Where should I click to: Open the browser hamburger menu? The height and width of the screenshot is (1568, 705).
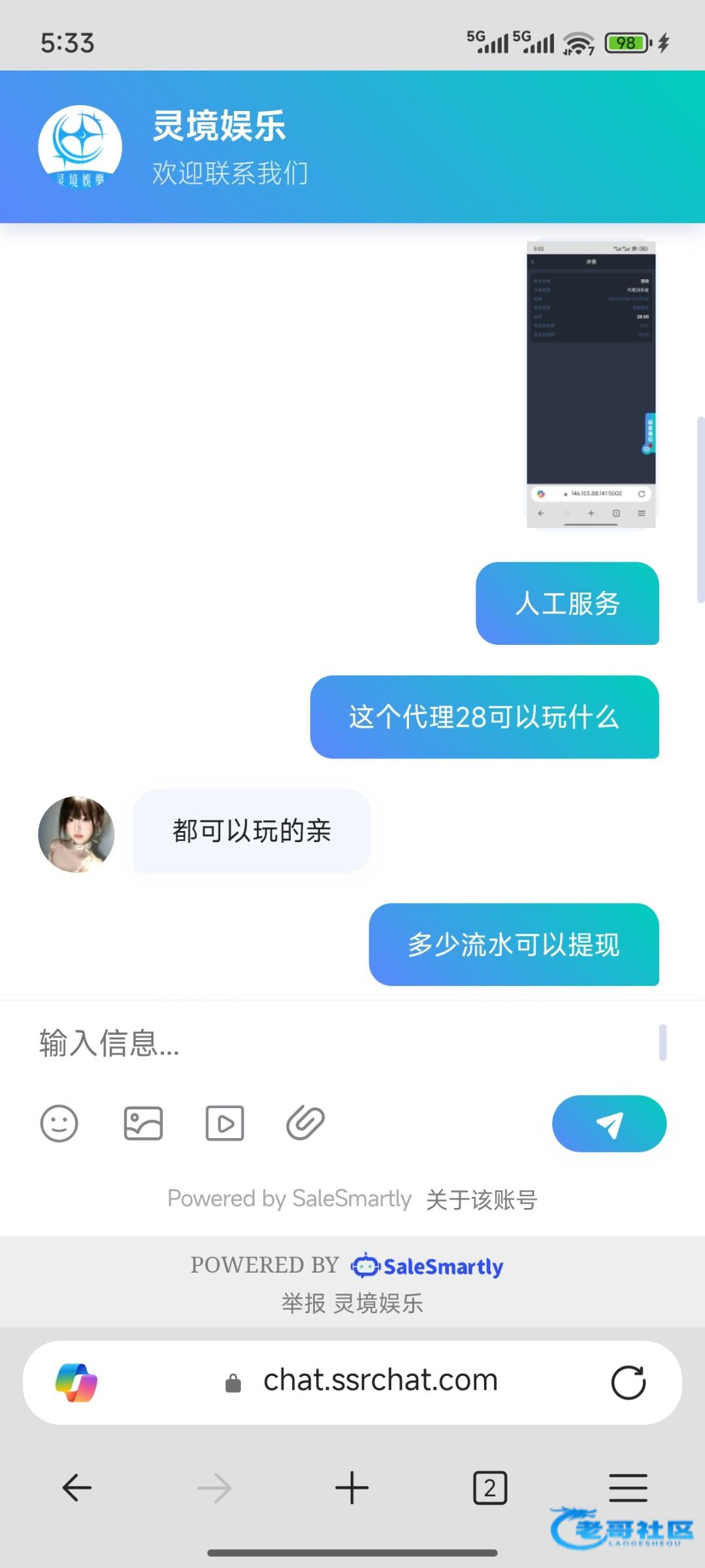(628, 1488)
